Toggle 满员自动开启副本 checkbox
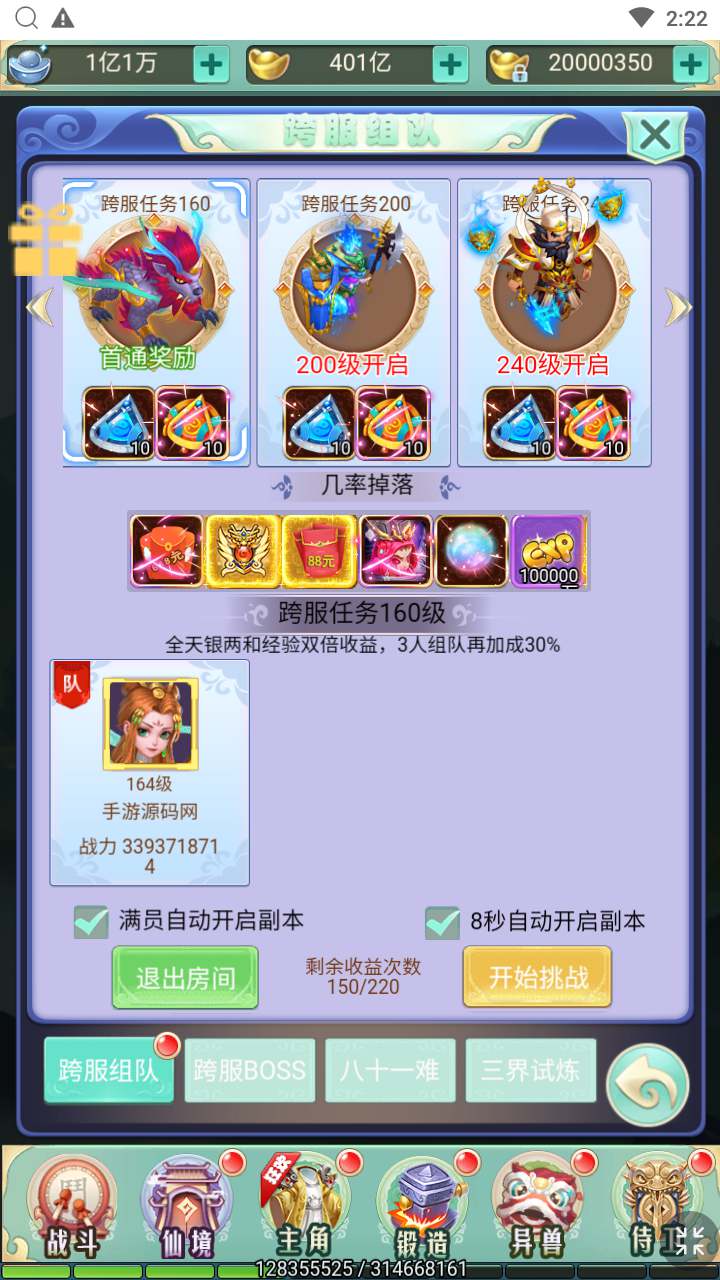Image resolution: width=720 pixels, height=1280 pixels. [92, 922]
